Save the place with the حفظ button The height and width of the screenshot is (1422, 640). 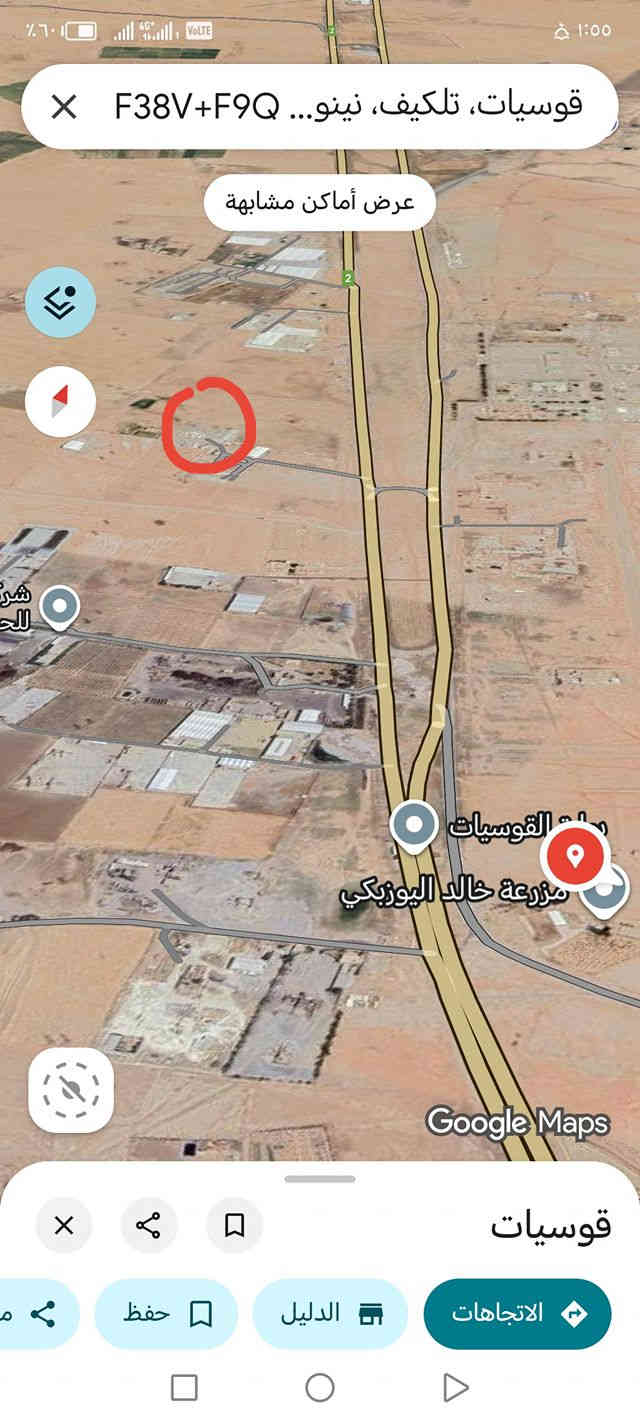(166, 1313)
